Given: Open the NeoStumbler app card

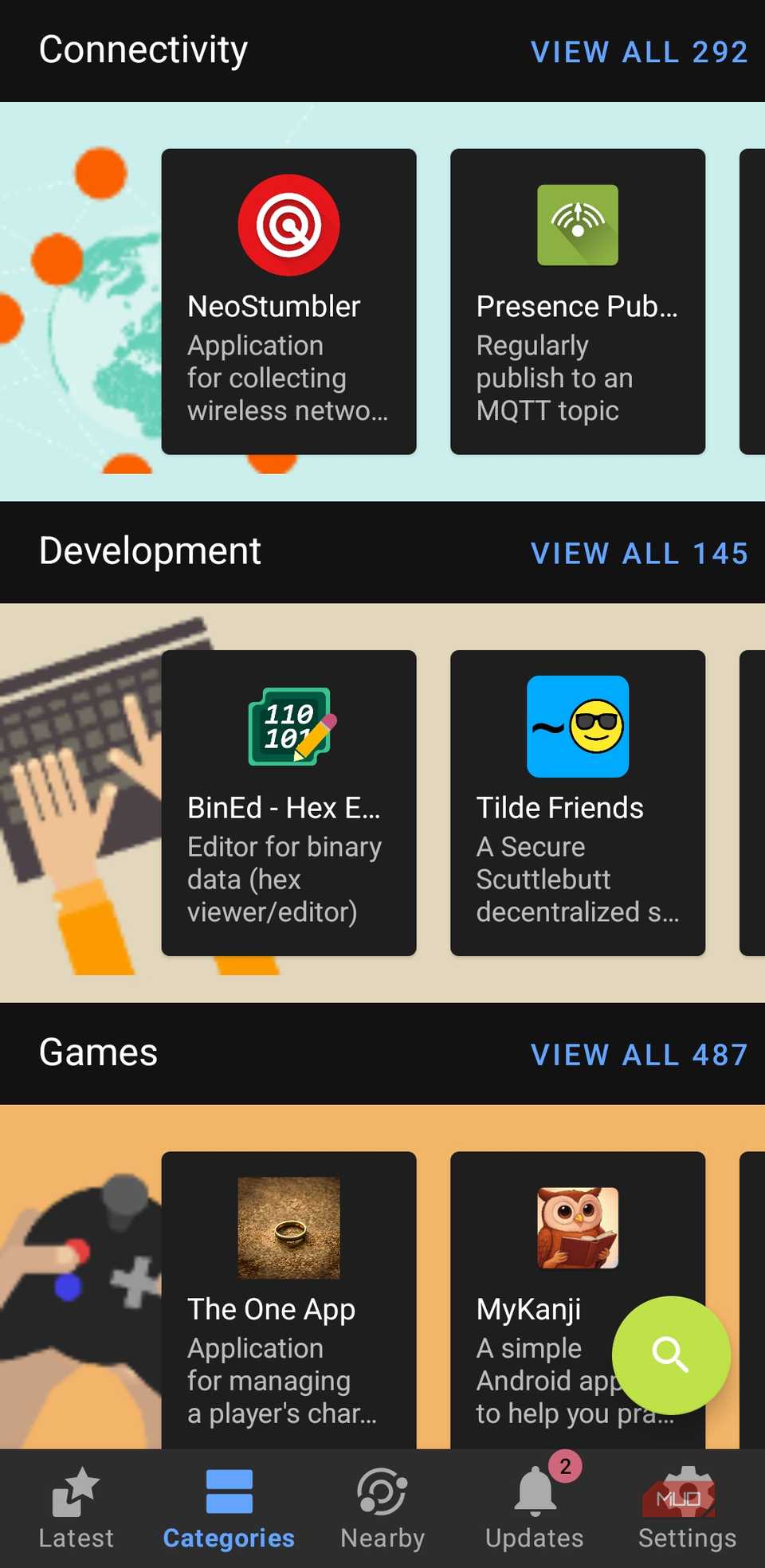Looking at the screenshot, I should pyautogui.click(x=288, y=301).
